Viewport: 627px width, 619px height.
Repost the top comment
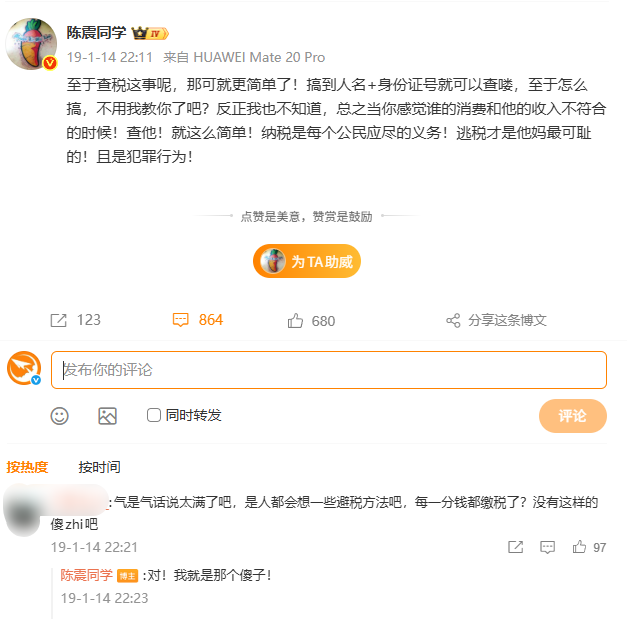click(515, 547)
